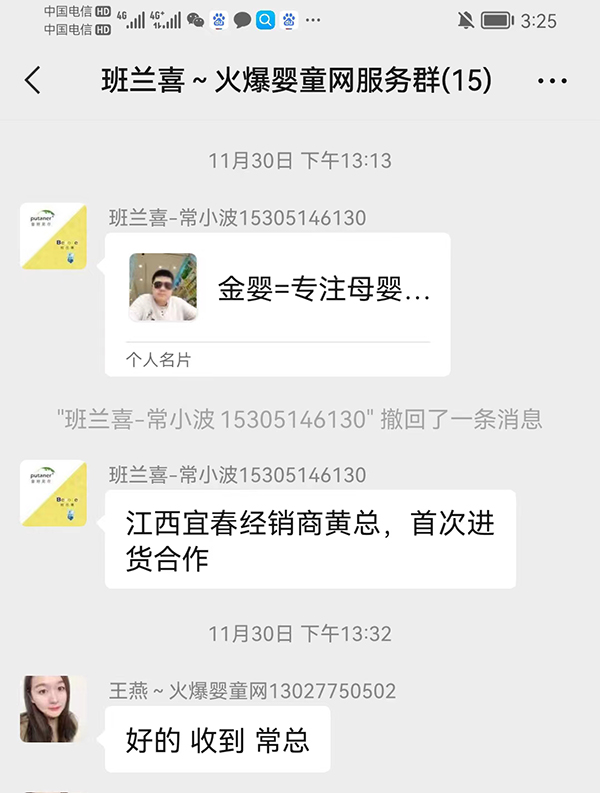
Task: Tap 常小波's avatar beside 江西宜春 message
Action: pos(53,493)
